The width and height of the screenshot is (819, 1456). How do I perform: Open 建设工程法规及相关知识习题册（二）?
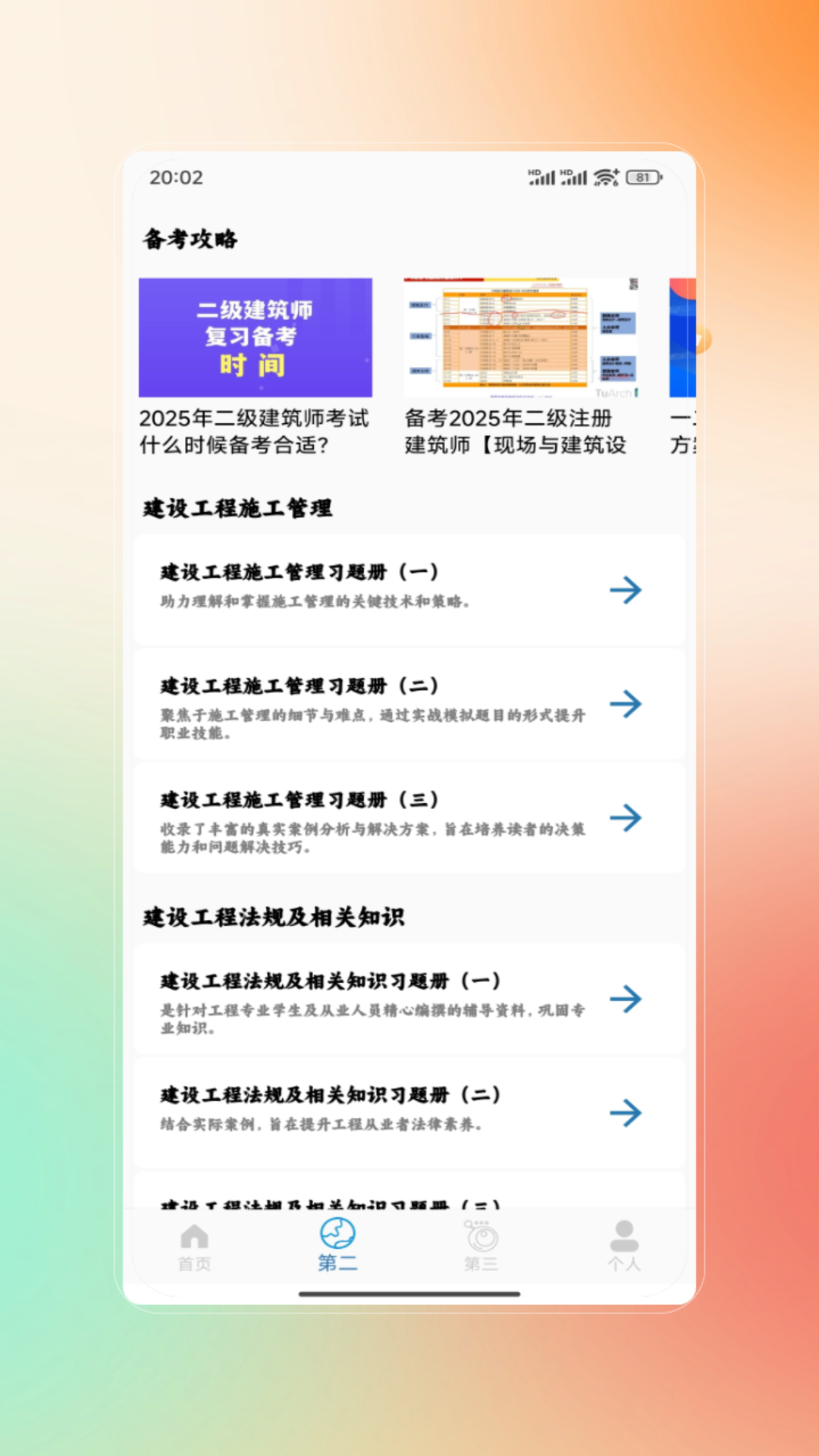[x=409, y=1112]
